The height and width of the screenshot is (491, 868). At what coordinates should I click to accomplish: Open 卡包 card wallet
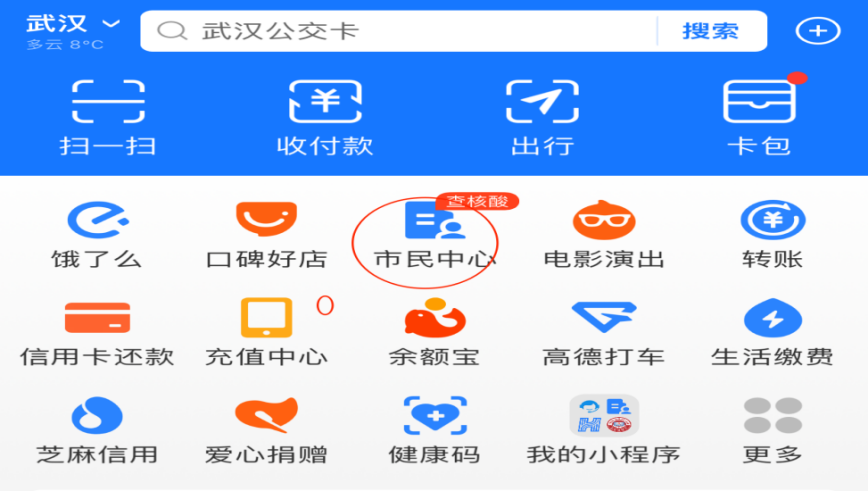pos(759,117)
